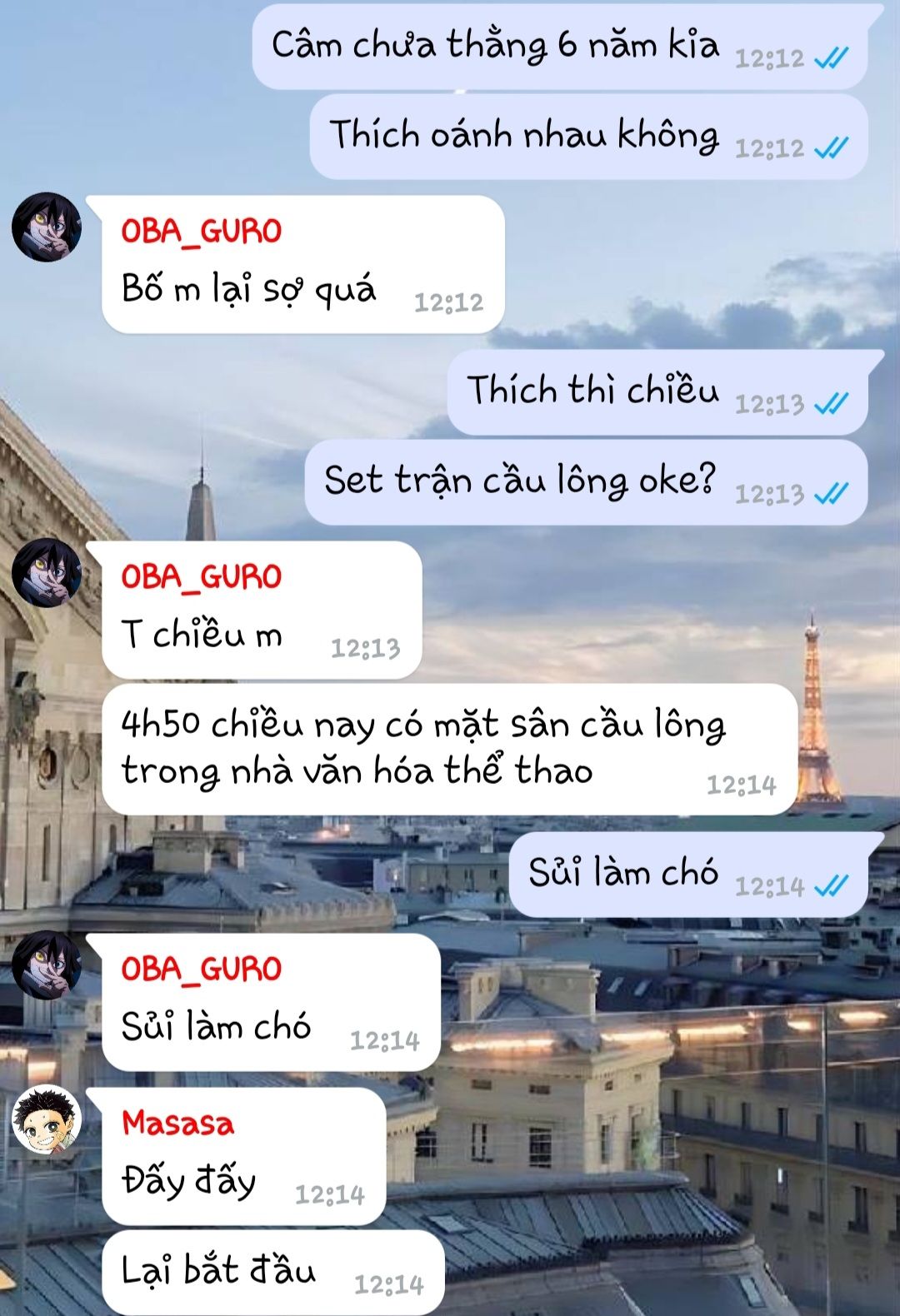Image resolution: width=900 pixels, height=1316 pixels.
Task: Tap OBA_GURO name above "Bố m lại sợ quá"
Action: (202, 232)
